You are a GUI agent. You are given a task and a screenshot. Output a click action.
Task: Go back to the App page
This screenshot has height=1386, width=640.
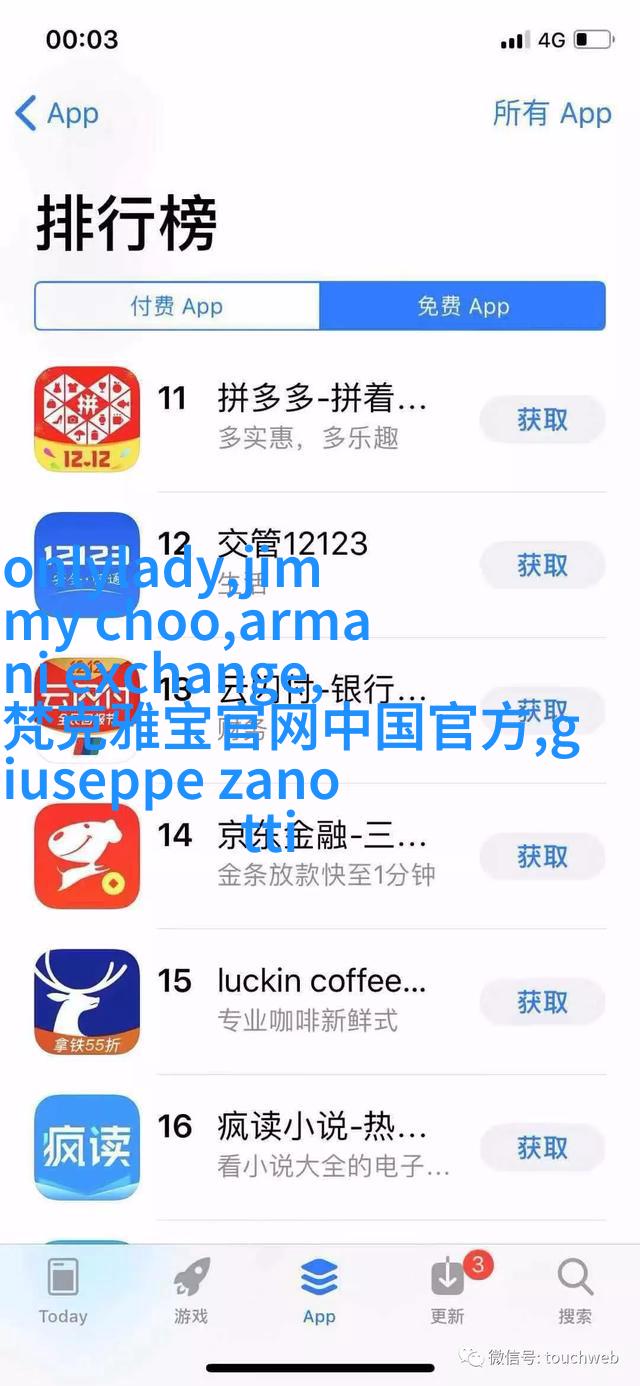(57, 114)
